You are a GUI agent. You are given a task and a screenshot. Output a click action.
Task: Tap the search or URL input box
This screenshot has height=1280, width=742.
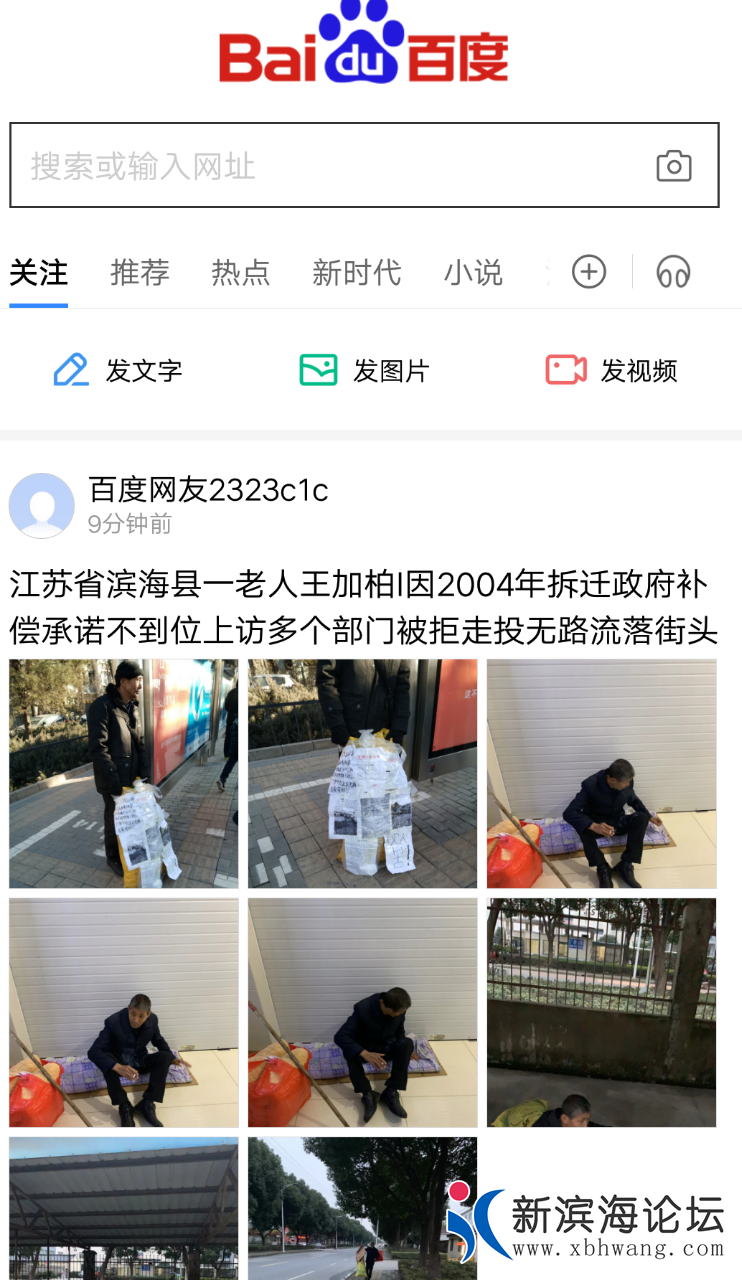click(330, 166)
